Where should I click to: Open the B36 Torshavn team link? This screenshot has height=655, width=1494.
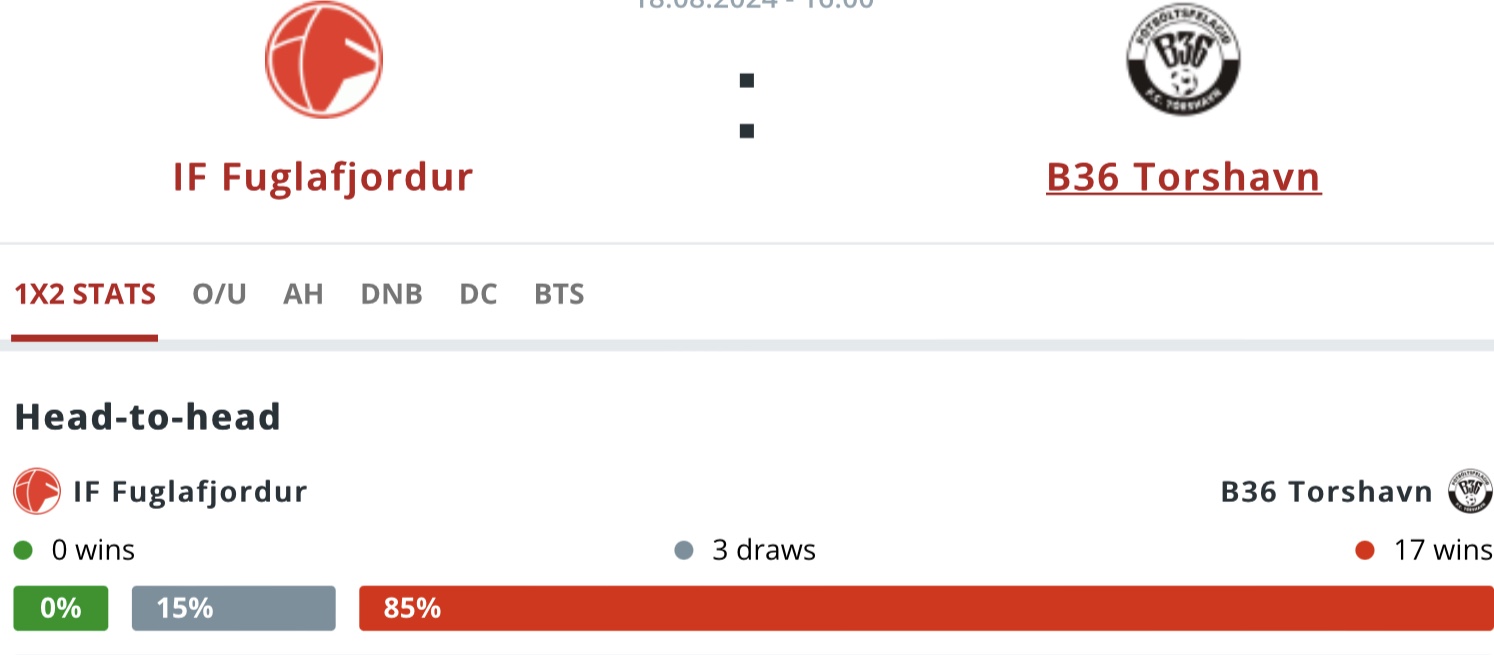click(x=1183, y=178)
